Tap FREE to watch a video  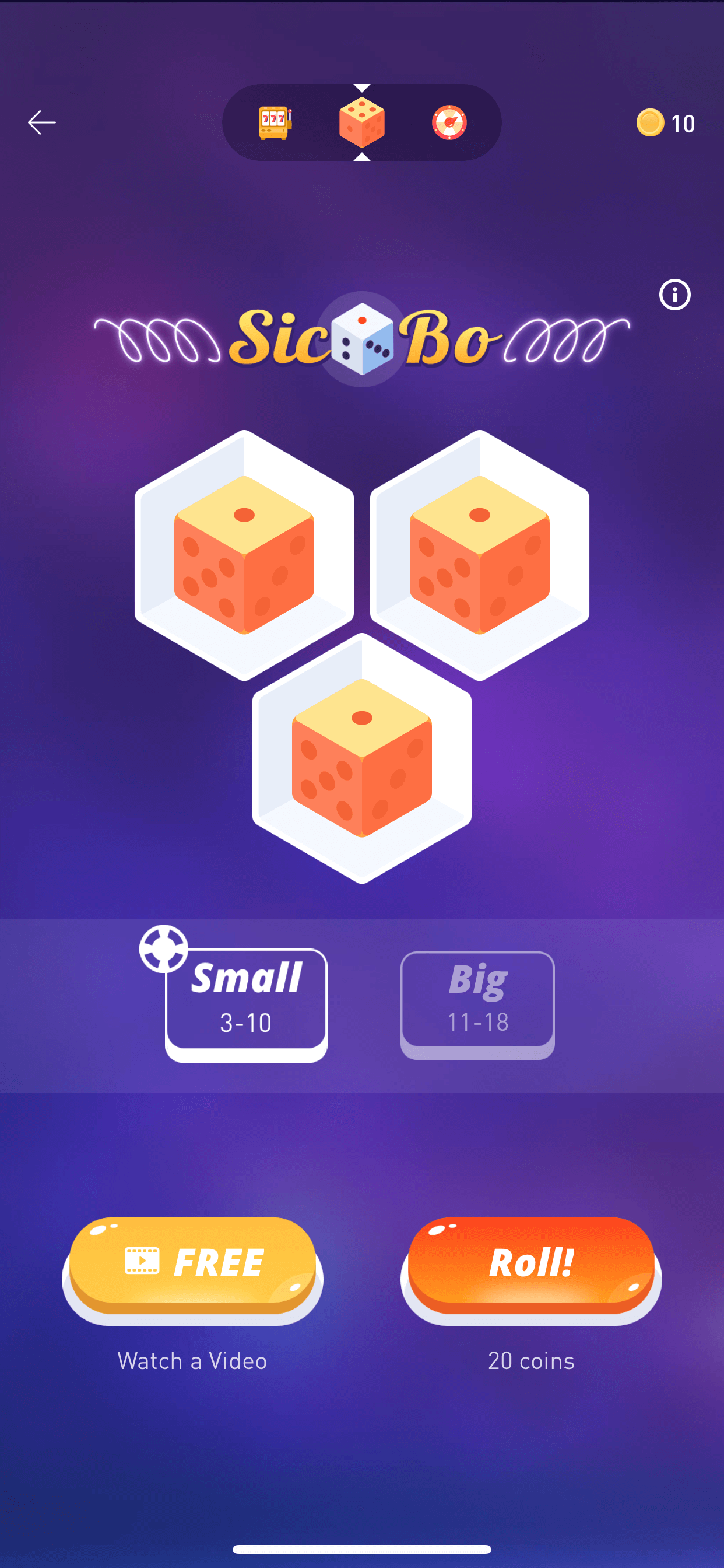[192, 1269]
